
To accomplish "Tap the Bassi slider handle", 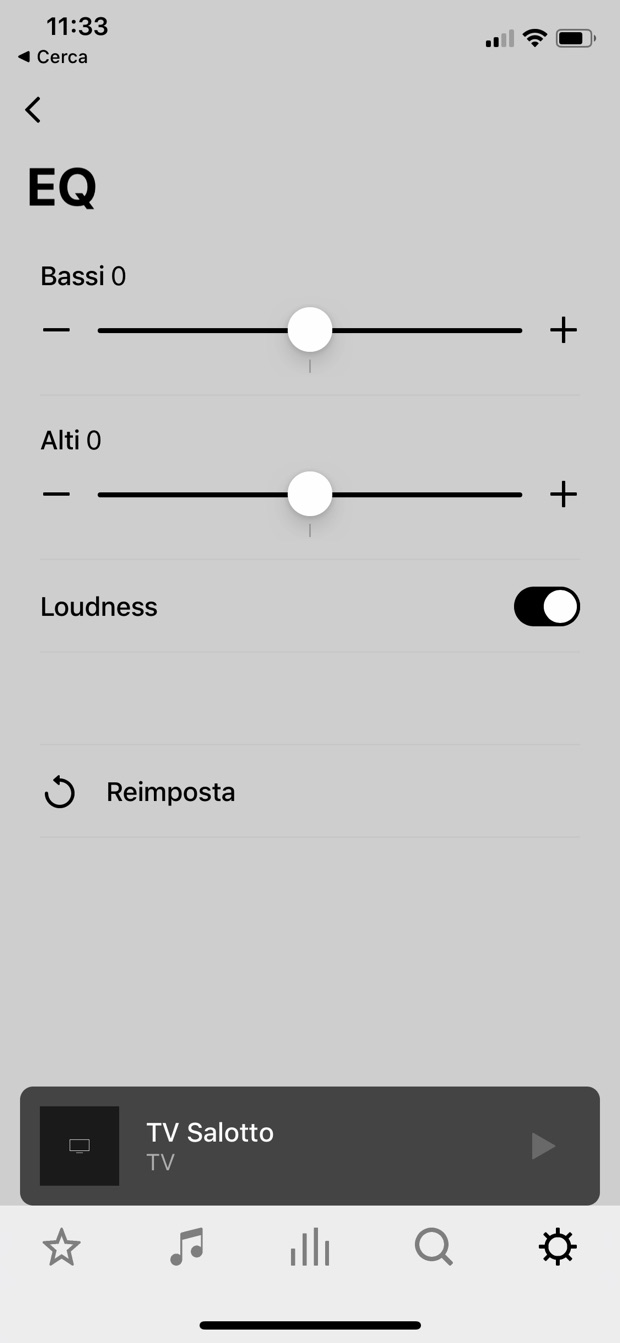I will 310,330.
